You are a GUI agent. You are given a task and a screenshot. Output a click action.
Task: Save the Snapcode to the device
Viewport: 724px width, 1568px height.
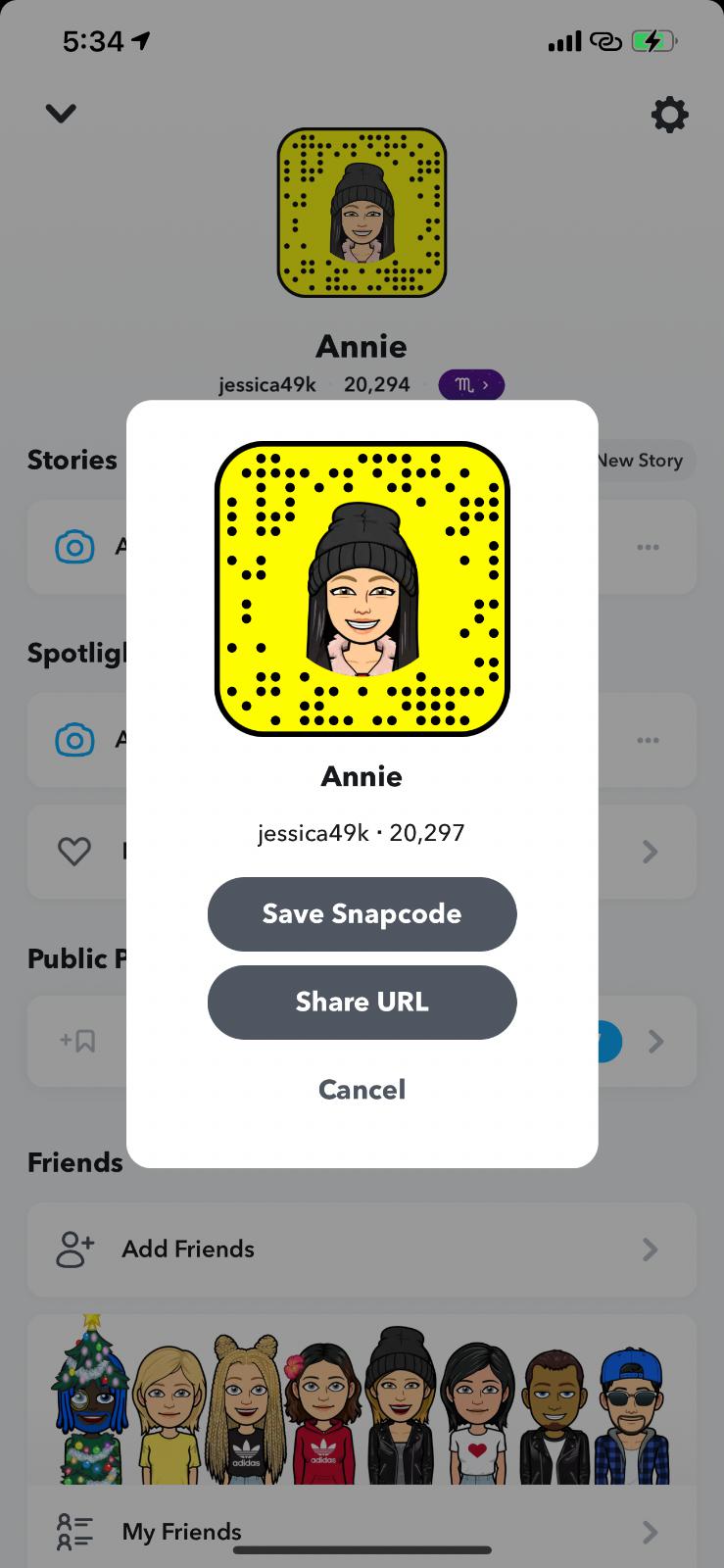click(x=362, y=913)
